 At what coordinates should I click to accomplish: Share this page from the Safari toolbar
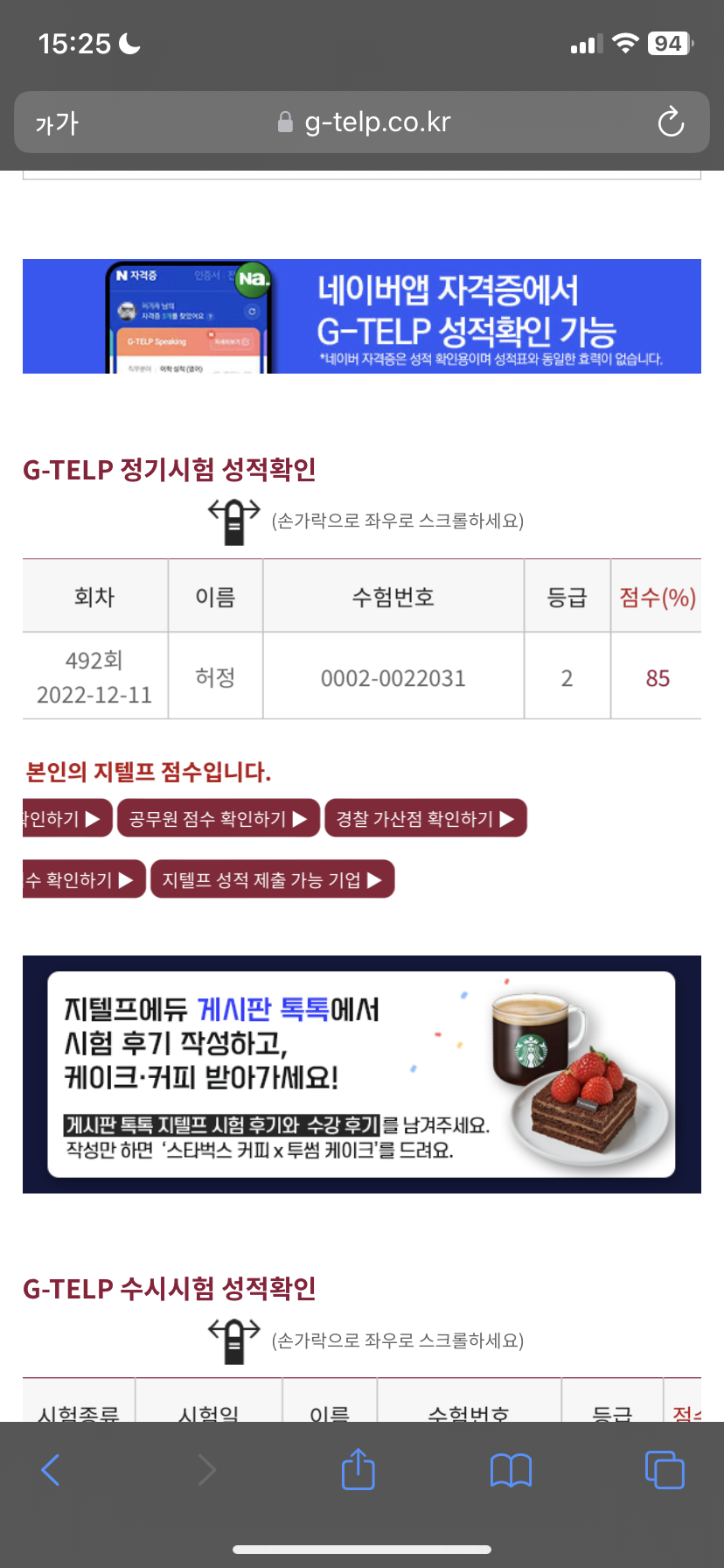358,1469
